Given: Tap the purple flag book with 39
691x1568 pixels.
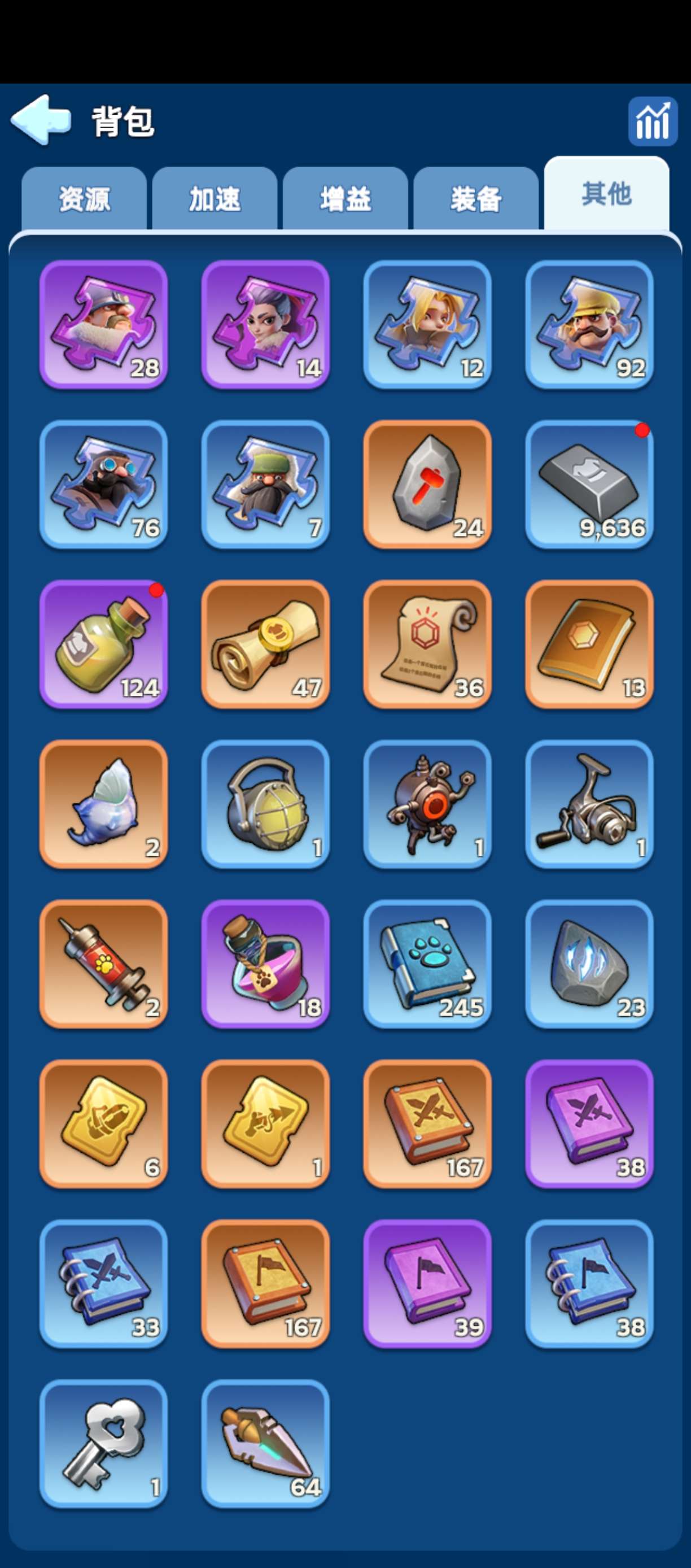Looking at the screenshot, I should [427, 1284].
